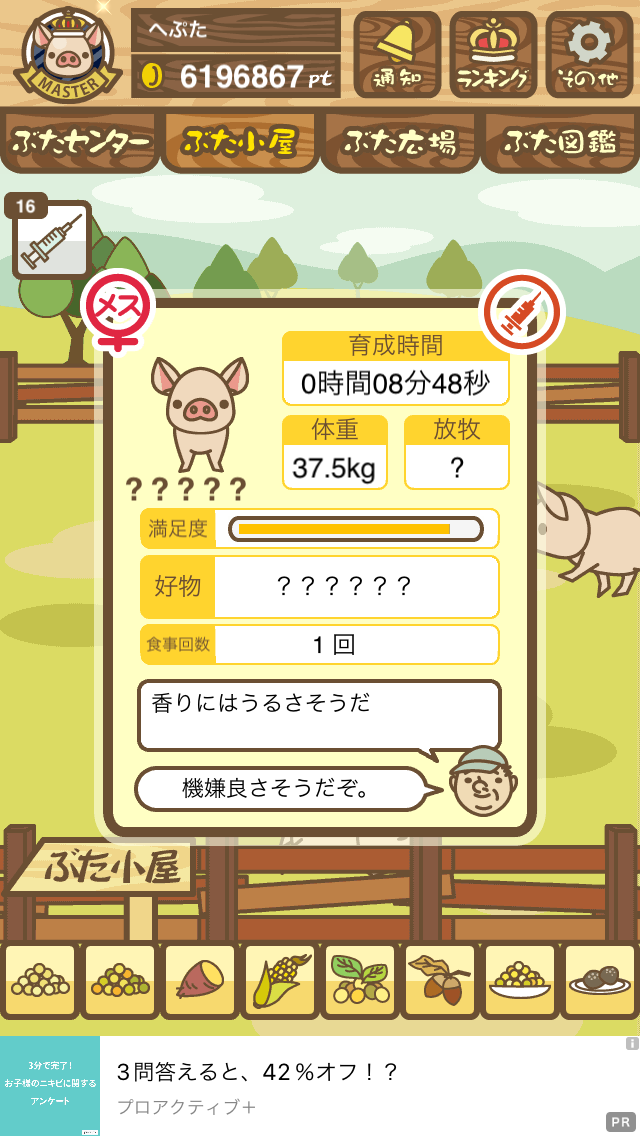Pick the plain beige pellet feed
This screenshot has width=640, height=1136.
click(x=41, y=980)
